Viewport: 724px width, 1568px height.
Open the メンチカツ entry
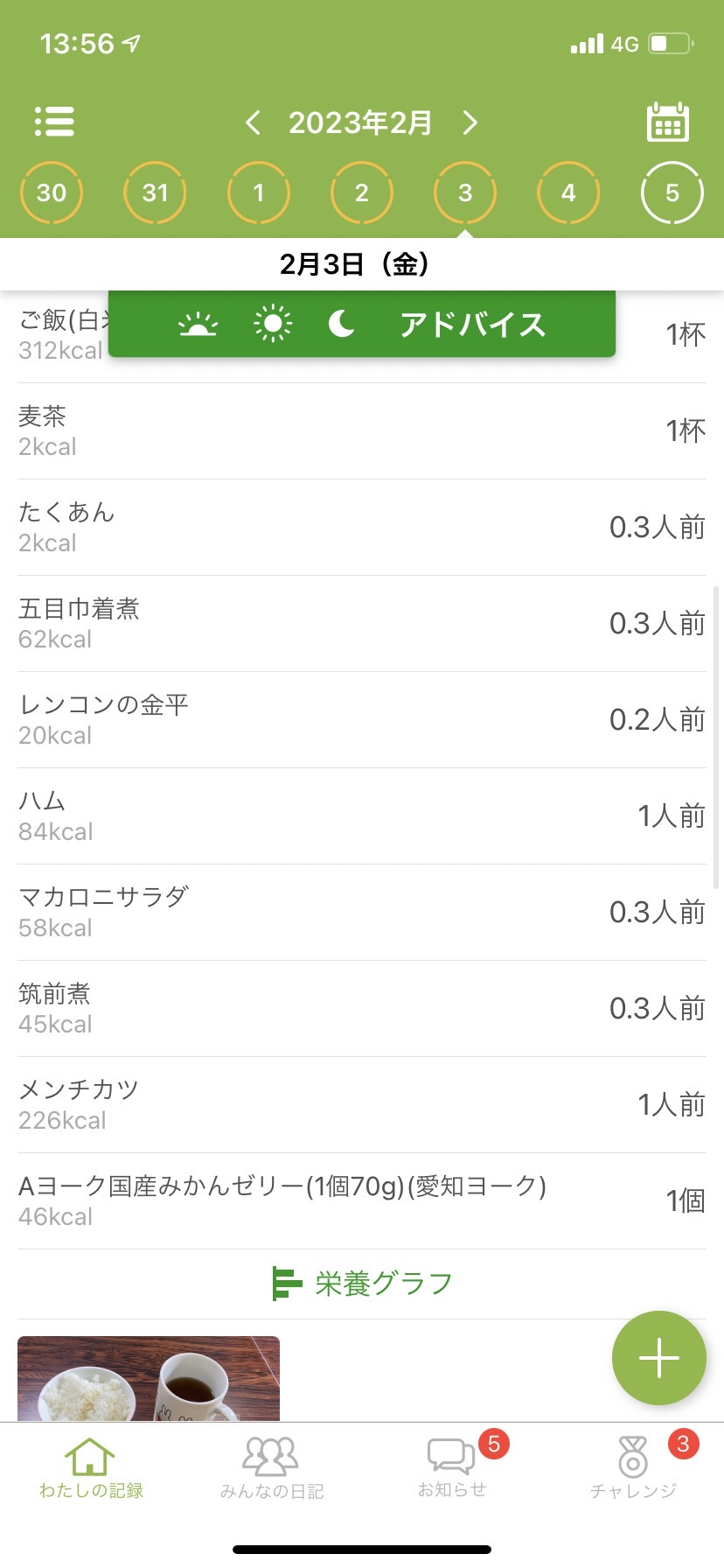point(362,1105)
